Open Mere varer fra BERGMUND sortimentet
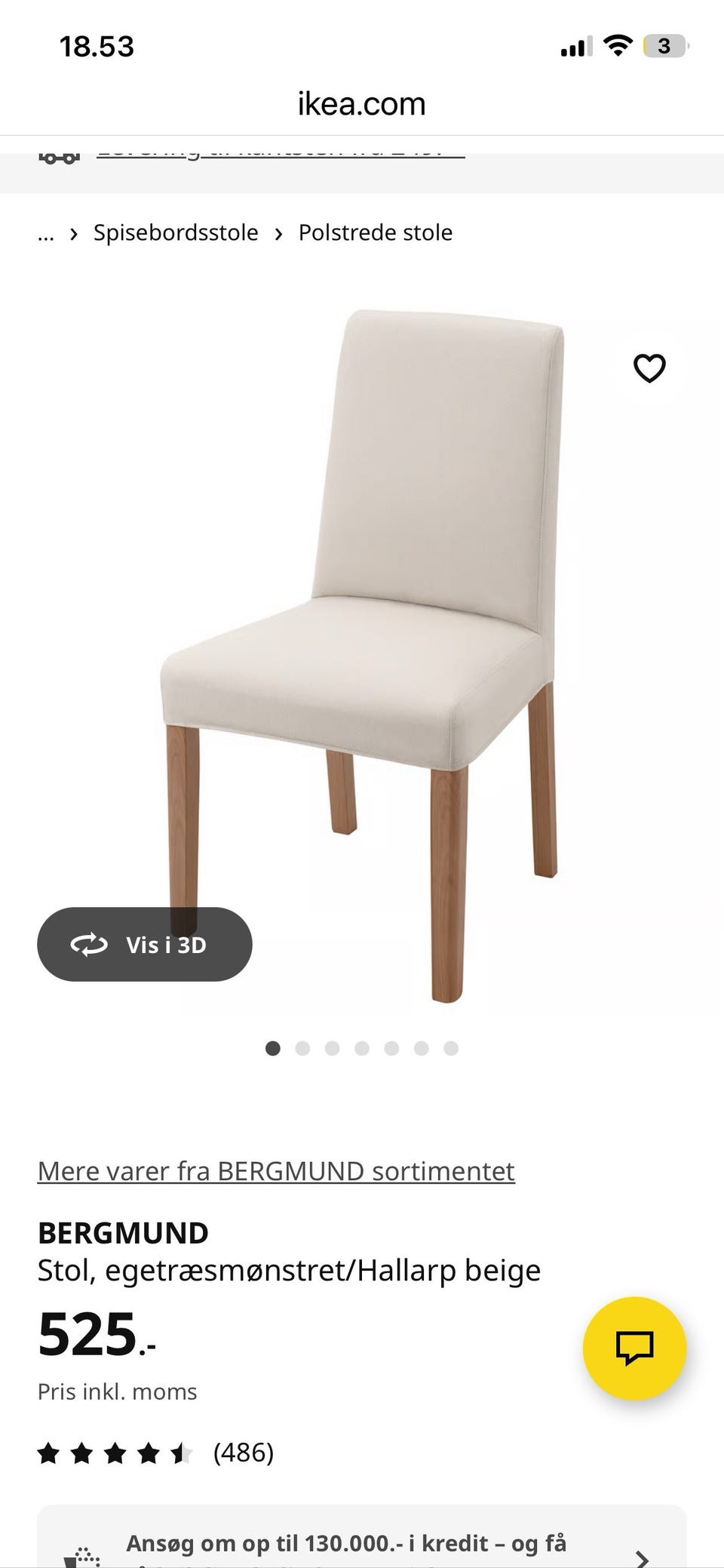This screenshot has height=1568, width=724. (276, 1170)
